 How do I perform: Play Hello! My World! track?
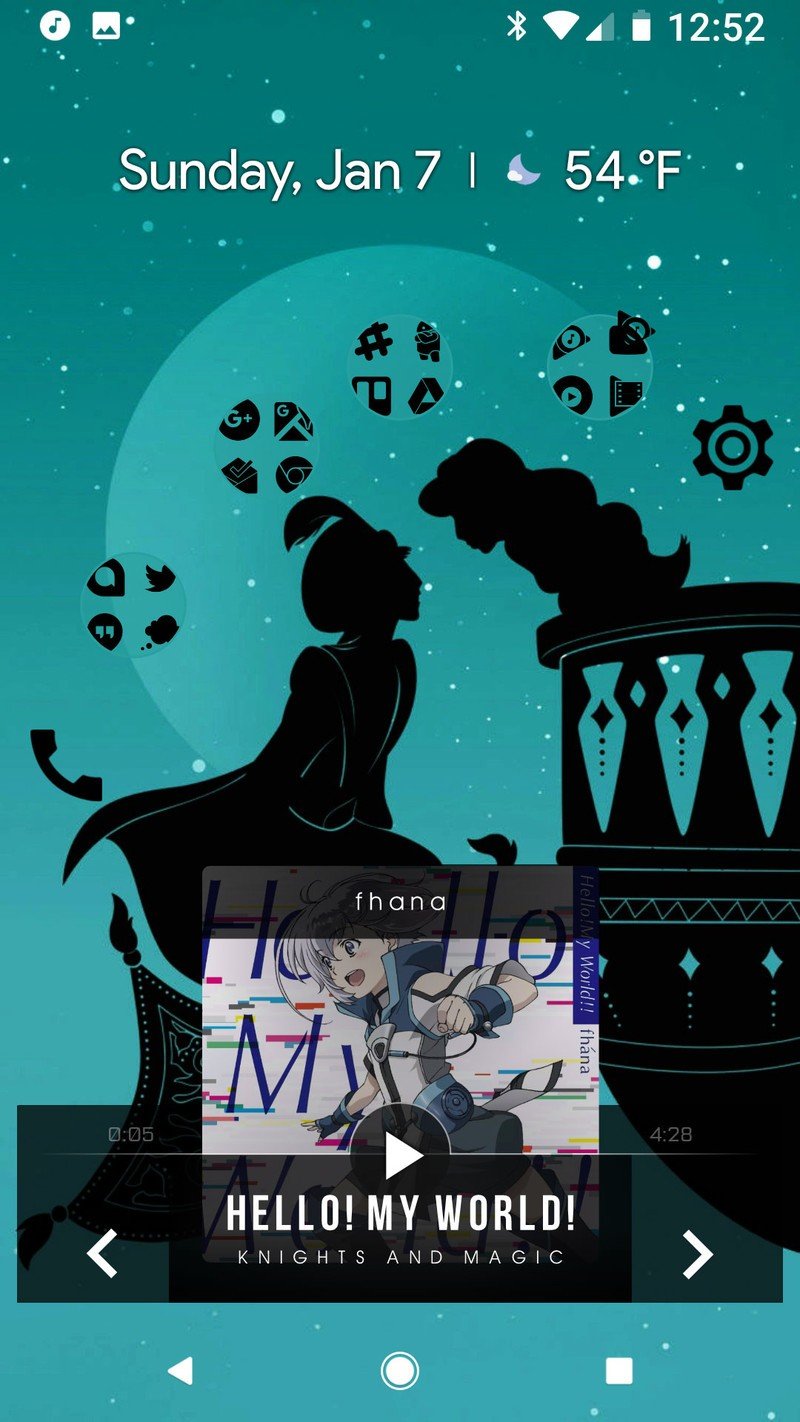tap(402, 1156)
